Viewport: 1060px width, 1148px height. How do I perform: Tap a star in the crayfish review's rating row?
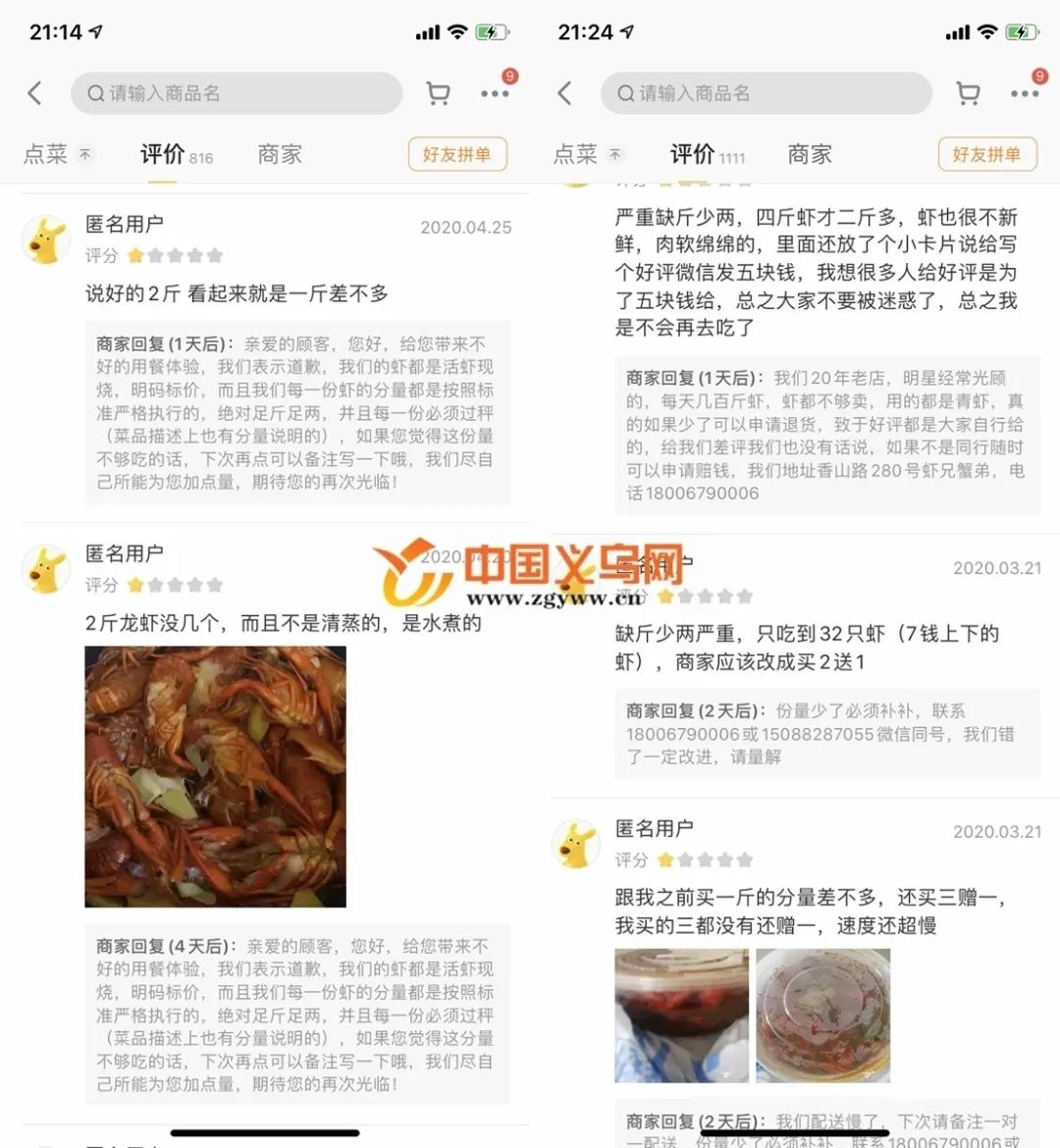point(175,584)
